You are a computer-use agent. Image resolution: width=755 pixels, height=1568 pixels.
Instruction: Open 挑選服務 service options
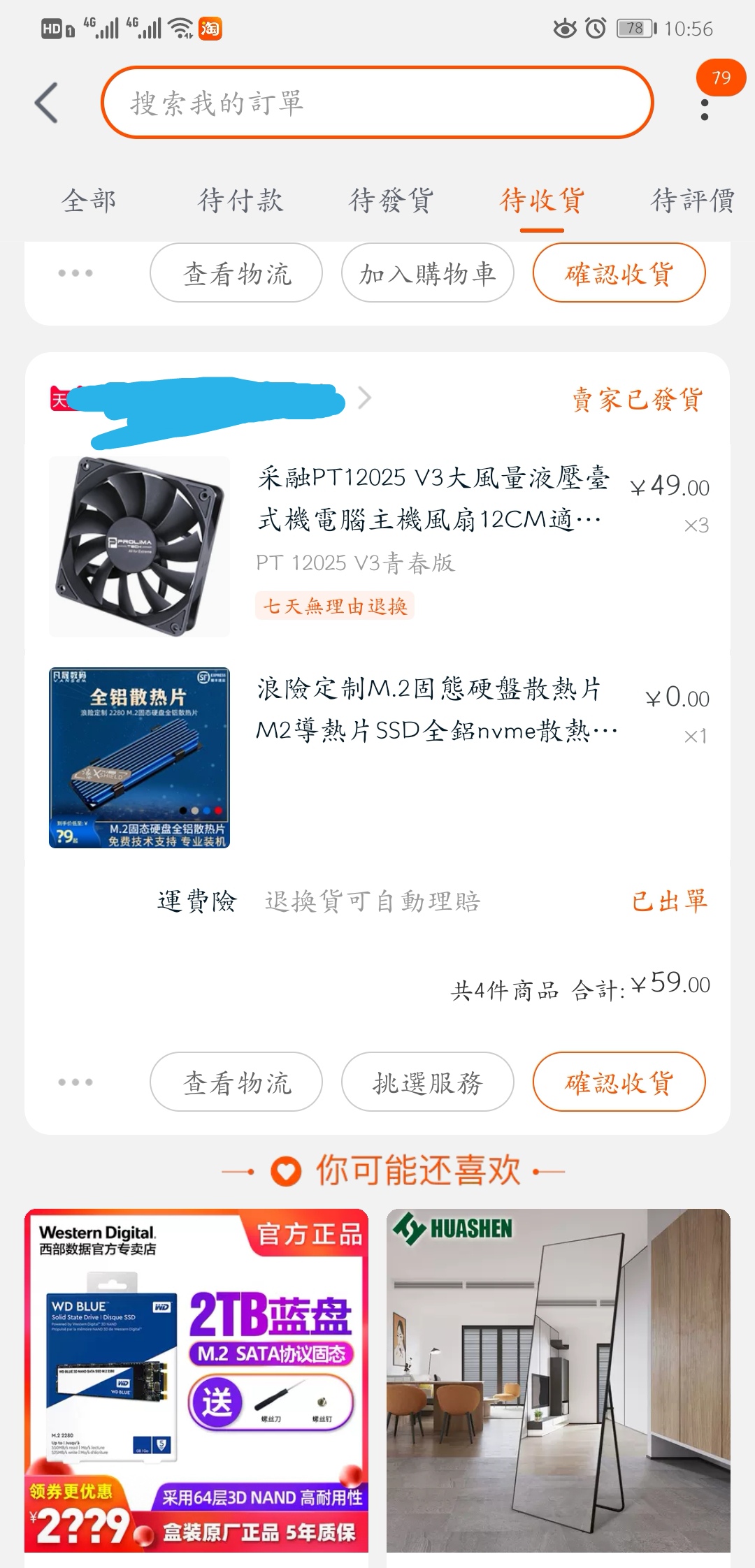[x=426, y=1081]
